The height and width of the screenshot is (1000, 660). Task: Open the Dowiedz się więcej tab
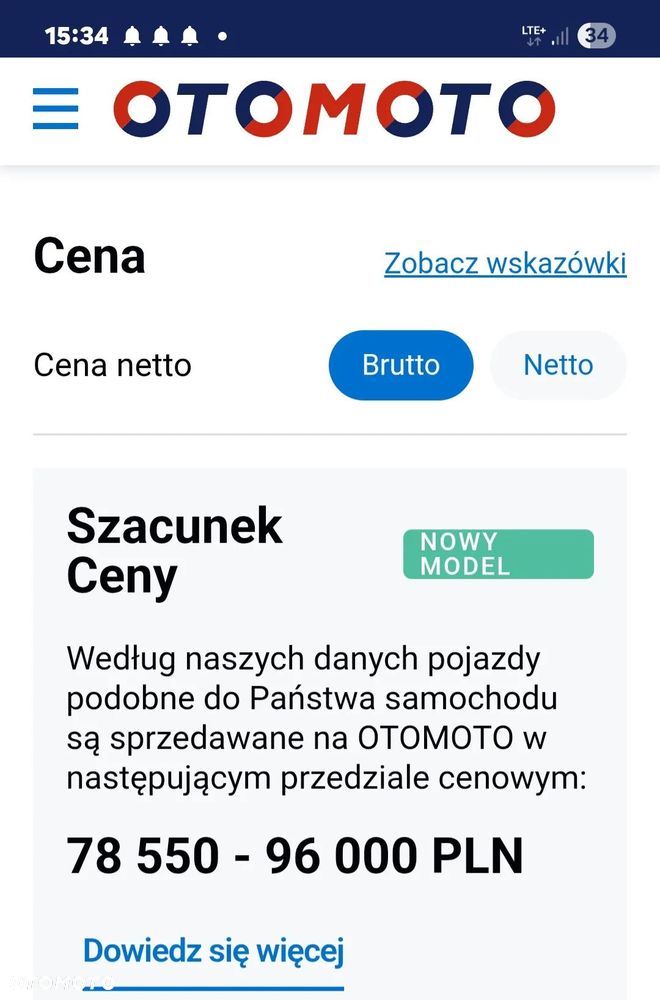(x=213, y=950)
